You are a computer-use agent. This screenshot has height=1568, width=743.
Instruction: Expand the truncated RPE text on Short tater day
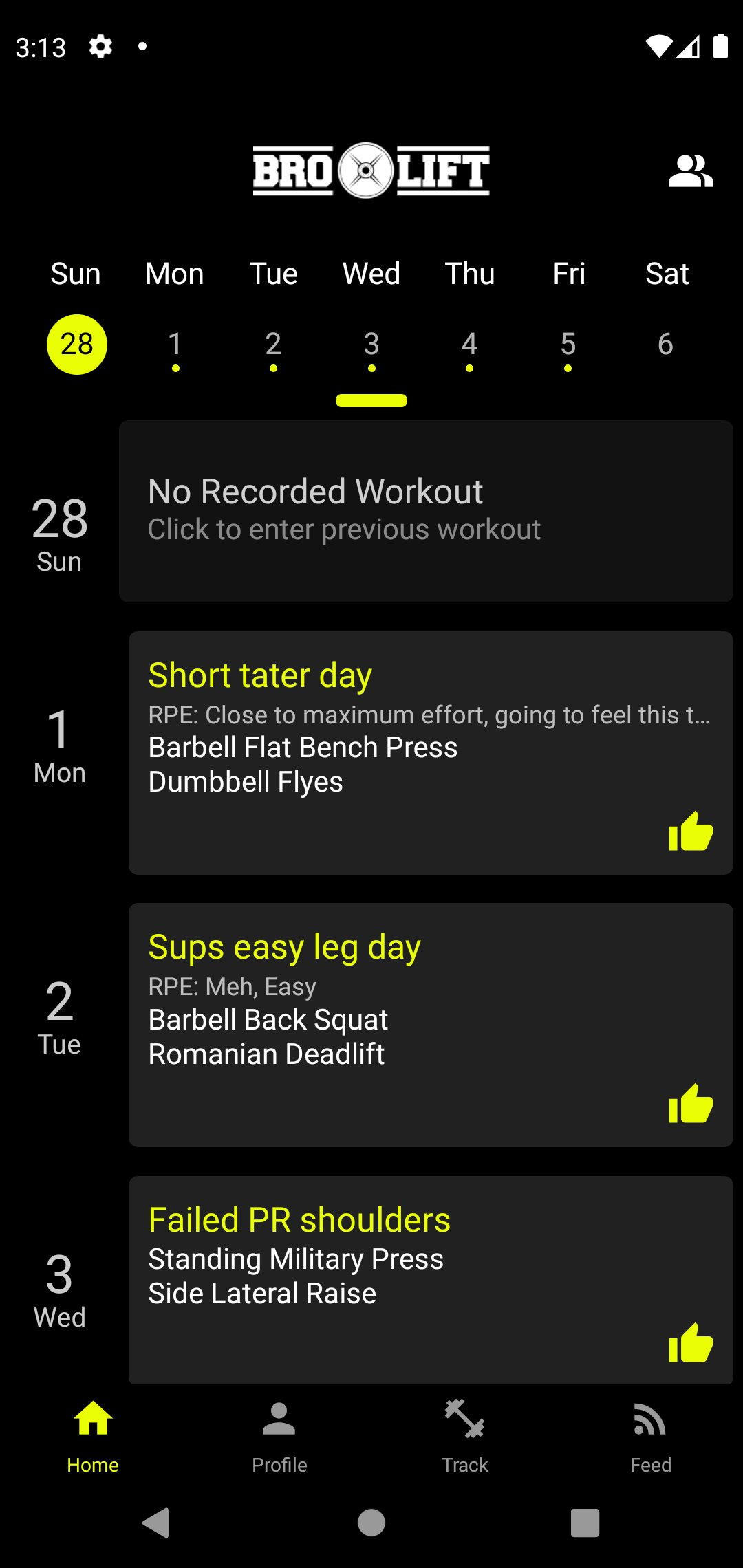coord(427,714)
